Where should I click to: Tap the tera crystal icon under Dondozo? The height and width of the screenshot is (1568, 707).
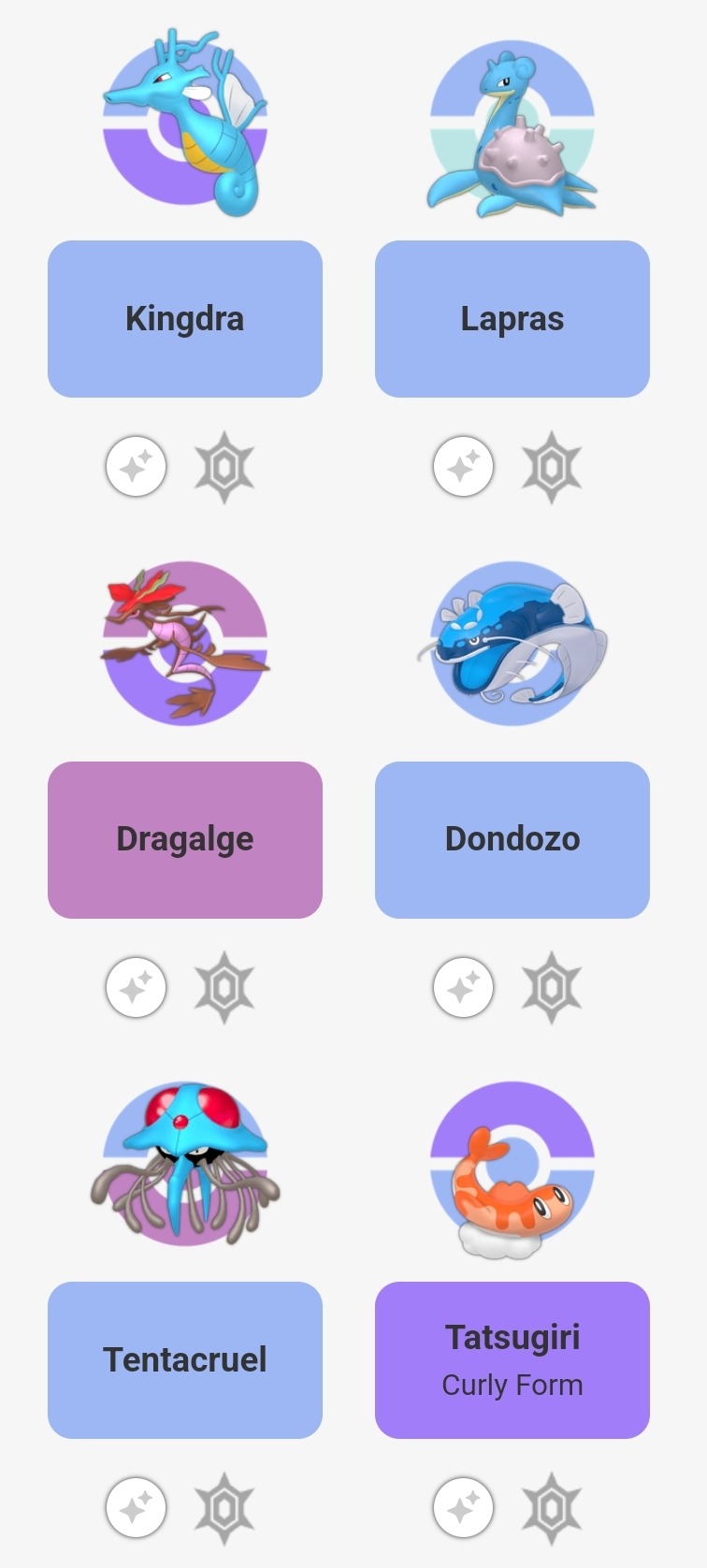(x=552, y=987)
